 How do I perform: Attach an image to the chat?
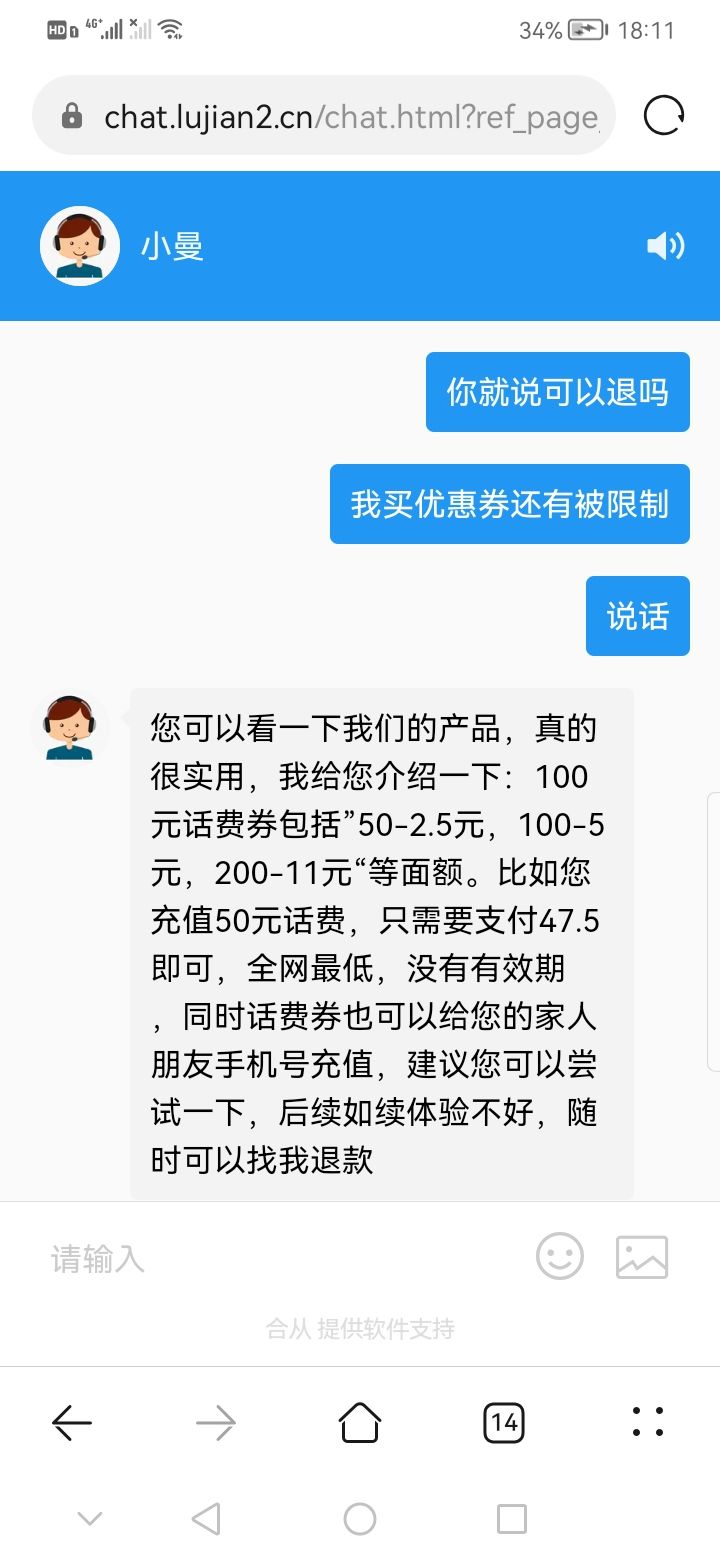click(x=642, y=1257)
